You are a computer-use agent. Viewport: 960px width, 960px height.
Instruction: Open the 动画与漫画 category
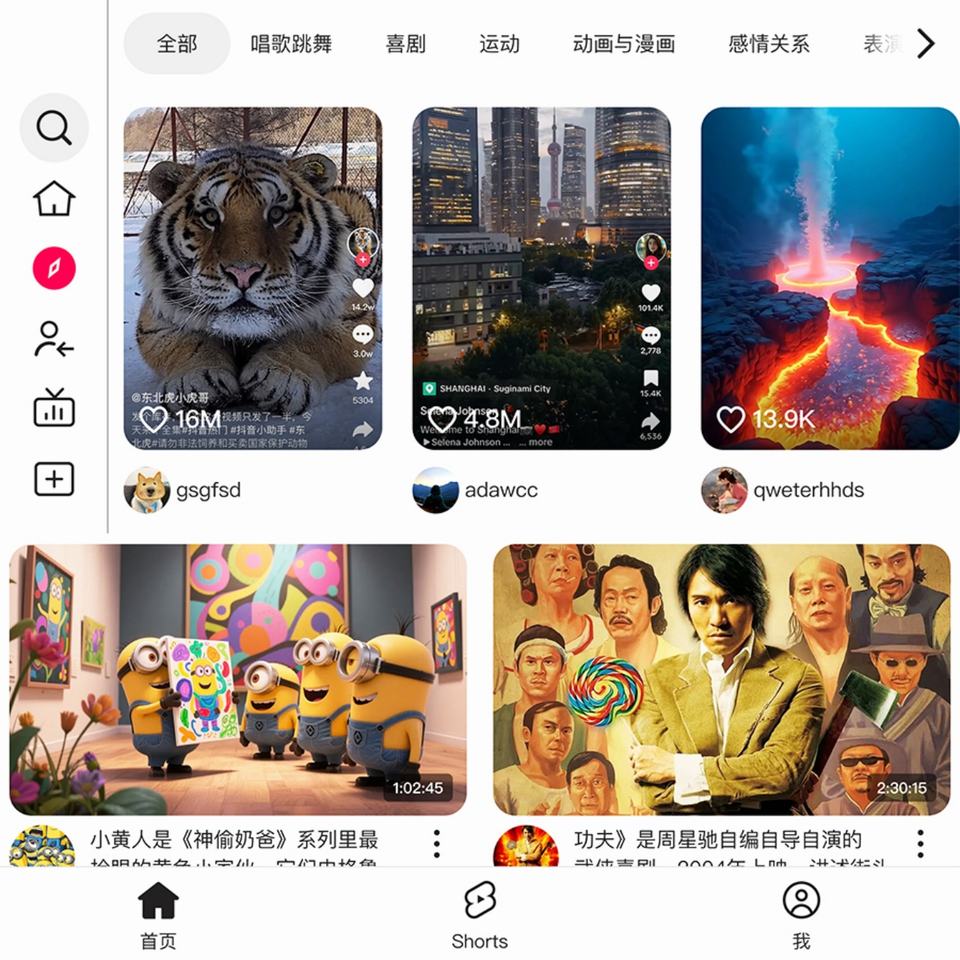[x=624, y=44]
